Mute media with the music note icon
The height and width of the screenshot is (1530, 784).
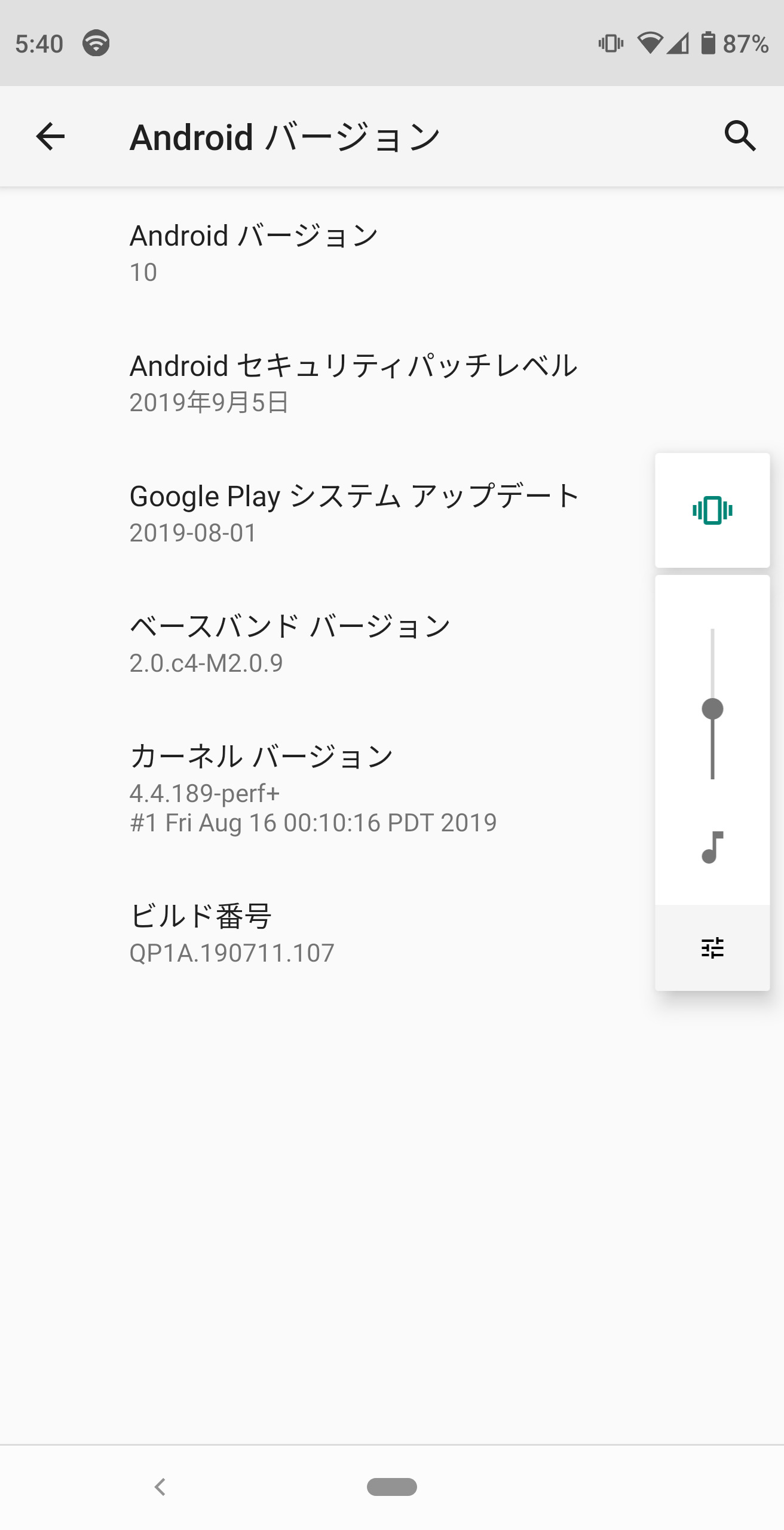click(712, 847)
